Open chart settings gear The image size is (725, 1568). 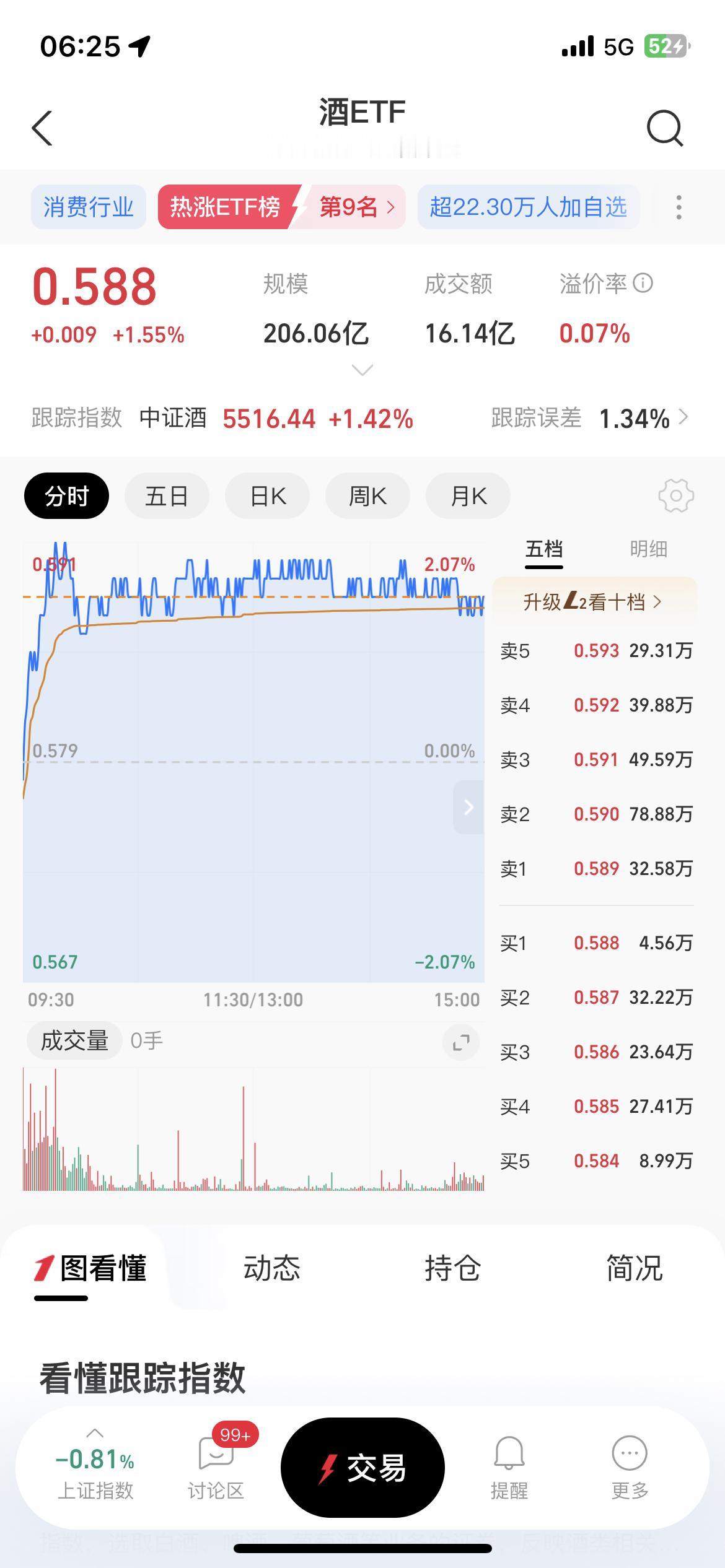coord(675,495)
